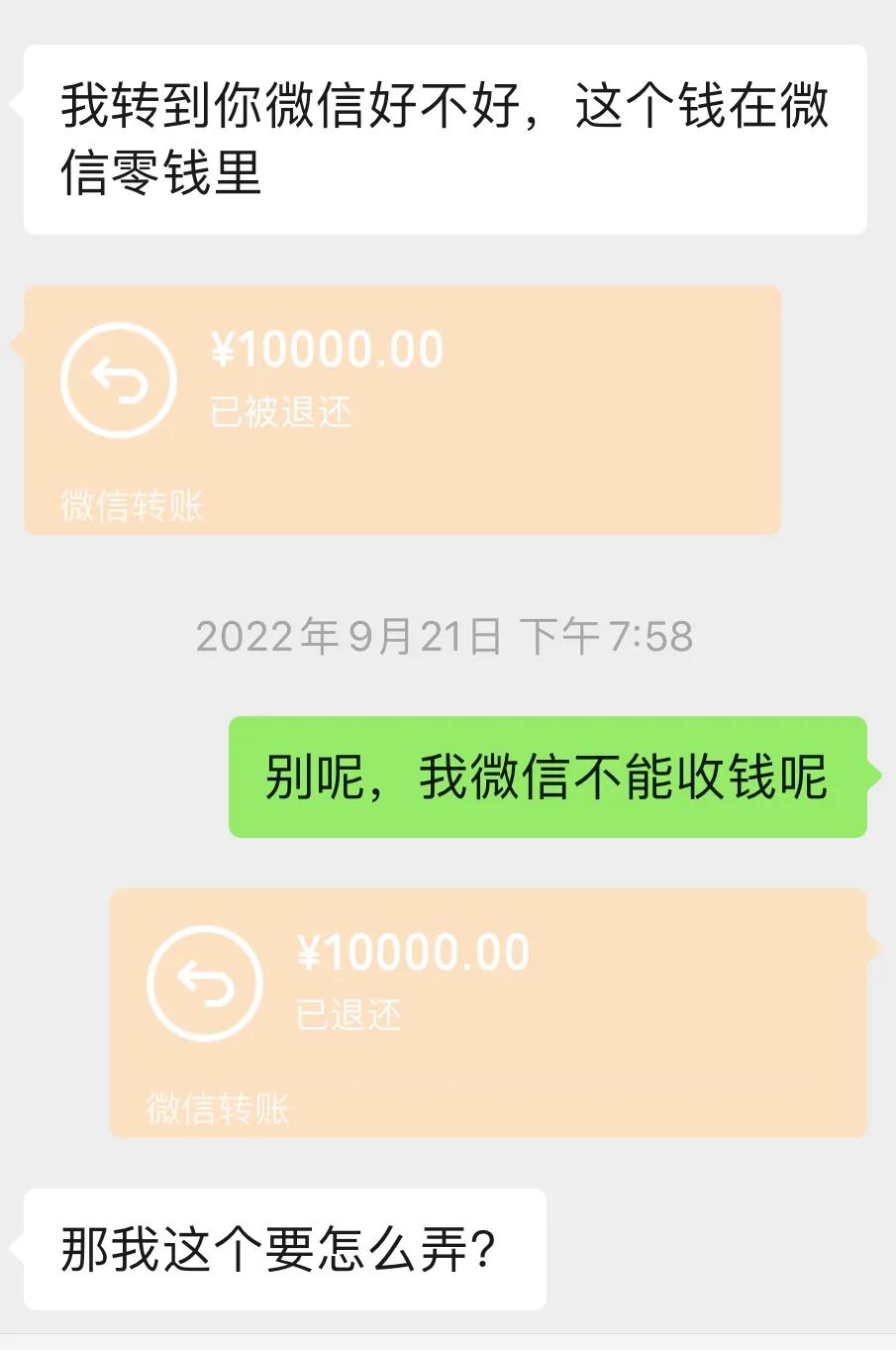Select the ¥10000.00 amount on the upper card
896x1350 pixels.
coord(331,350)
